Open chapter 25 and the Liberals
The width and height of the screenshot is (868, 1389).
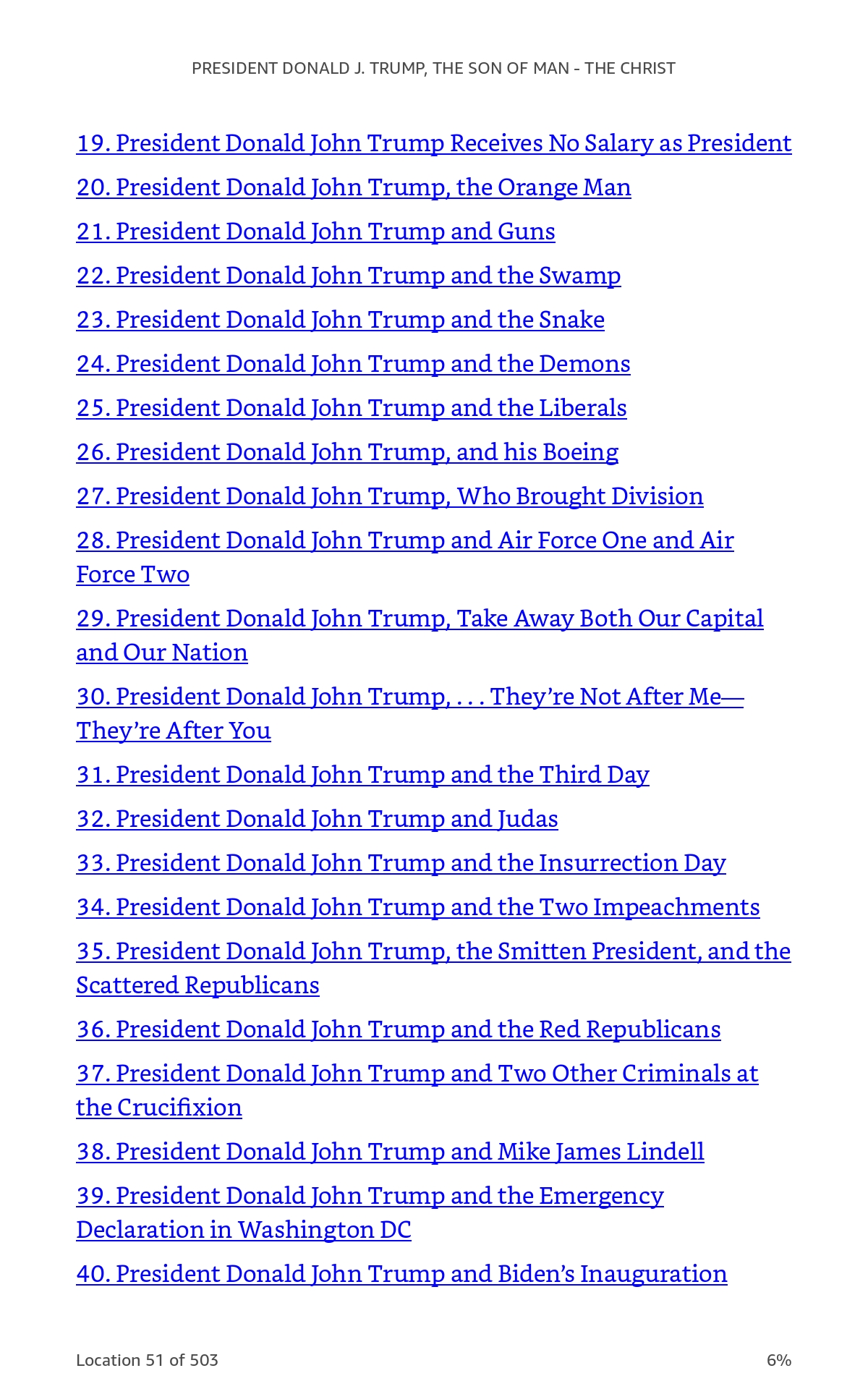352,408
